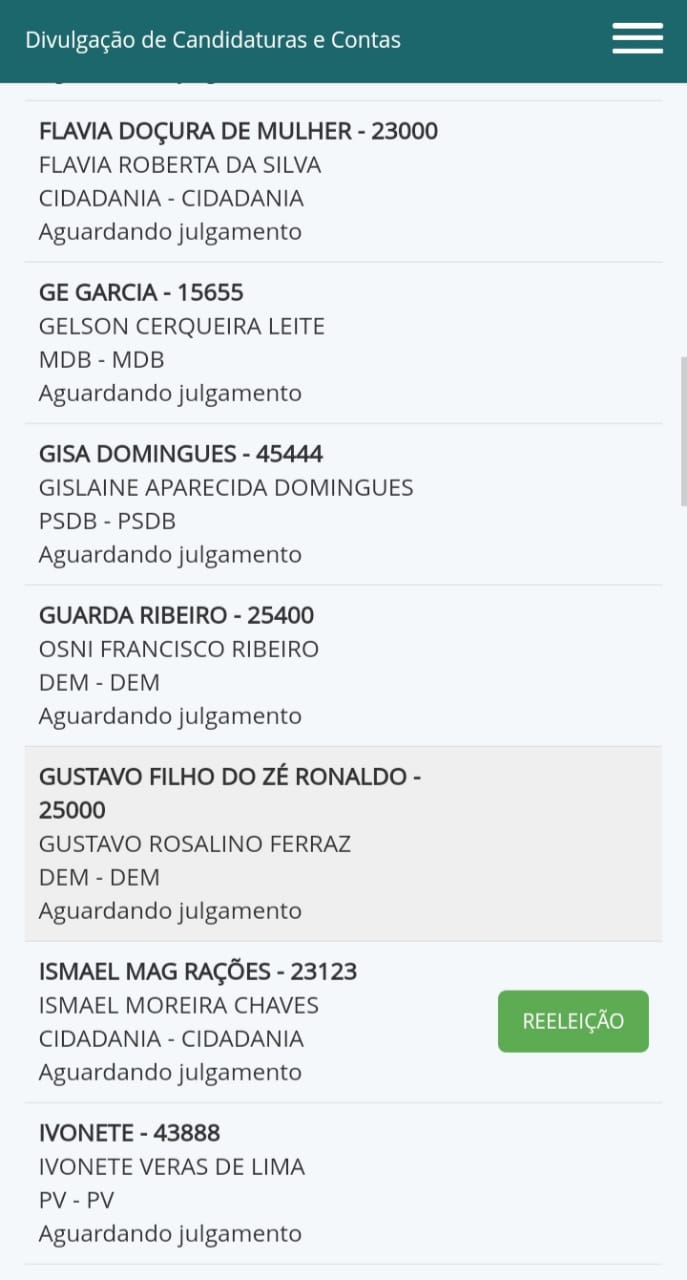
Task: Tap the Reeleição badge
Action: pos(573,1021)
